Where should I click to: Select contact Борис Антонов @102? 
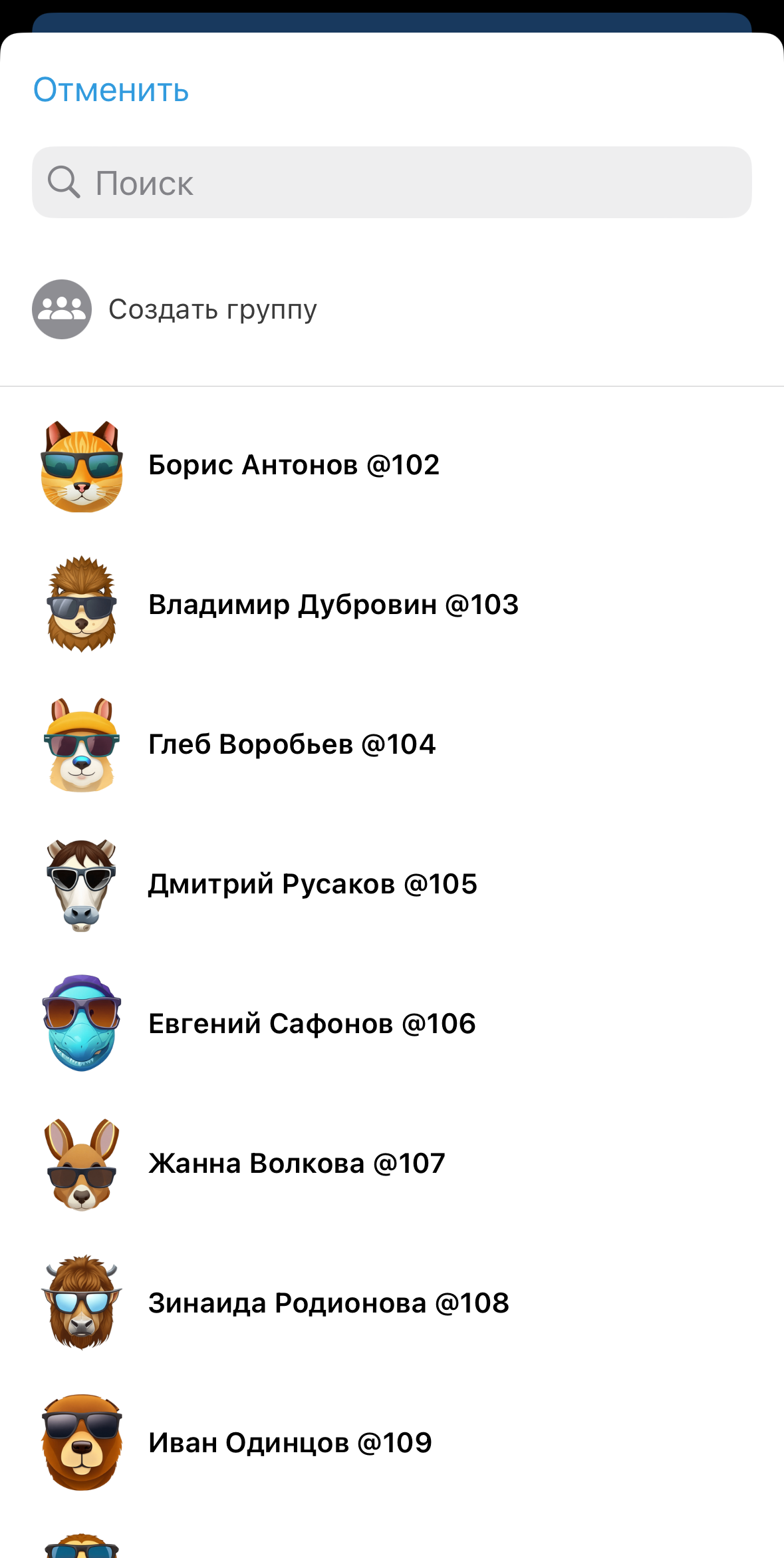(293, 465)
